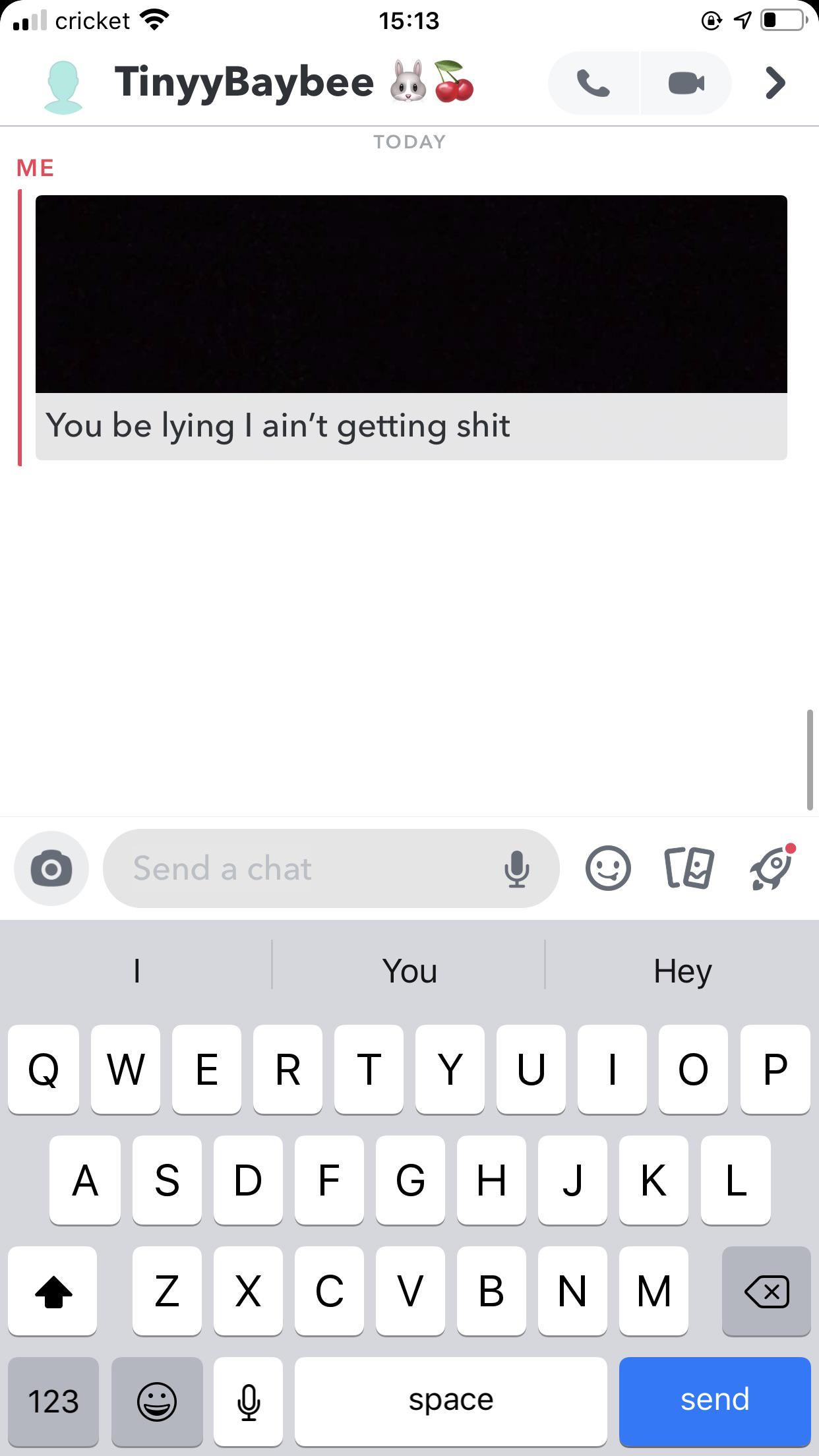Start keyboard dictation with the microphone key

(x=249, y=1401)
